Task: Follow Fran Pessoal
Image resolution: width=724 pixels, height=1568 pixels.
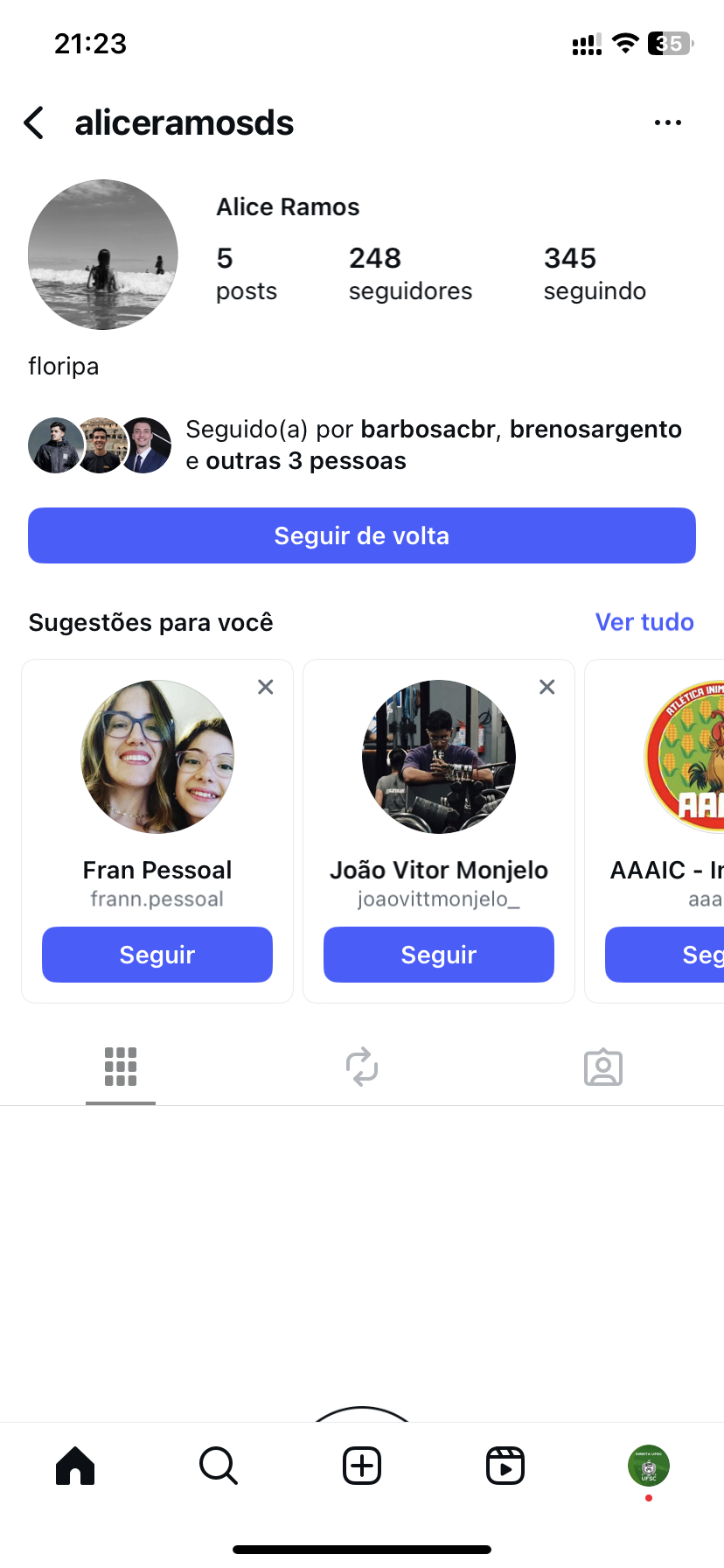Action: pyautogui.click(x=157, y=955)
